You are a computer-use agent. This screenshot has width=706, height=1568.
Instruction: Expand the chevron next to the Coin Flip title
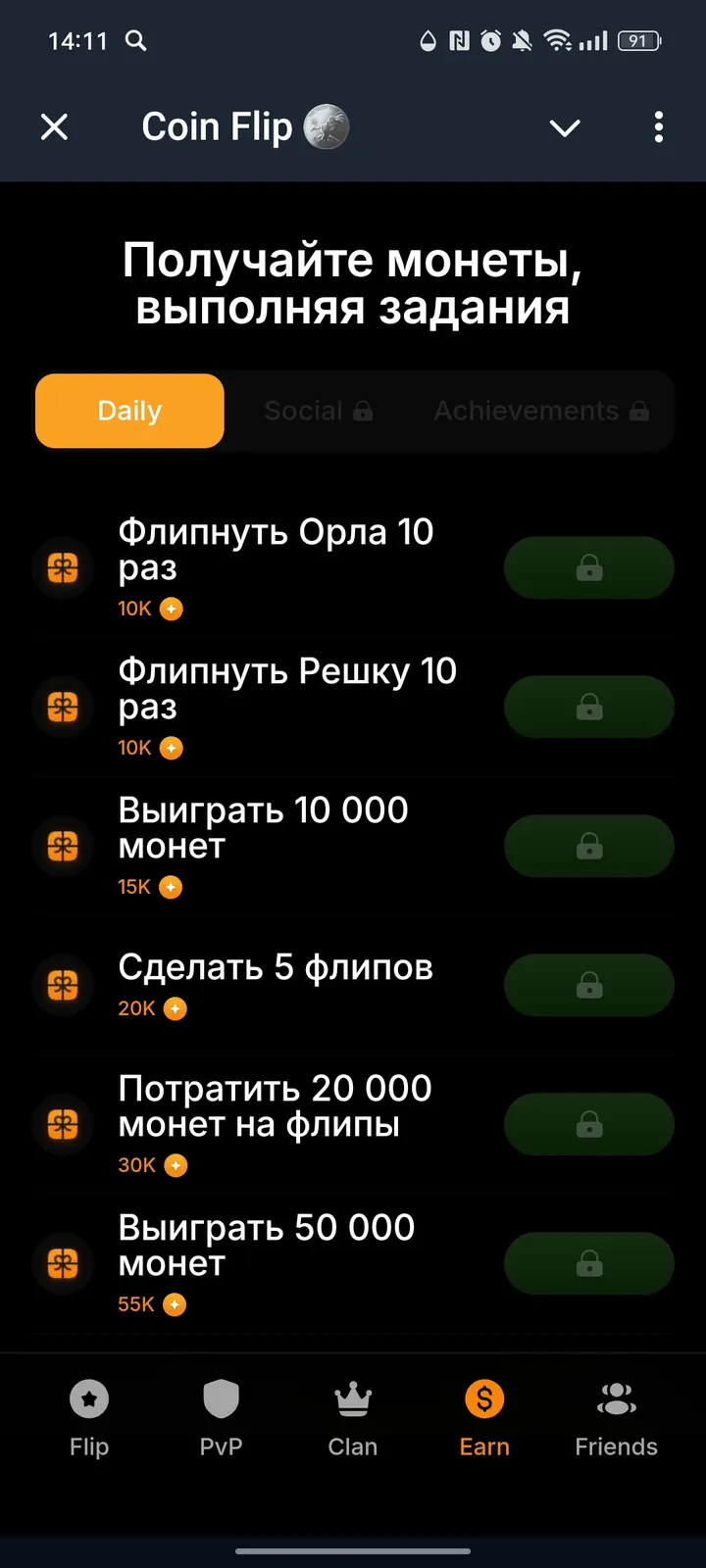click(565, 127)
